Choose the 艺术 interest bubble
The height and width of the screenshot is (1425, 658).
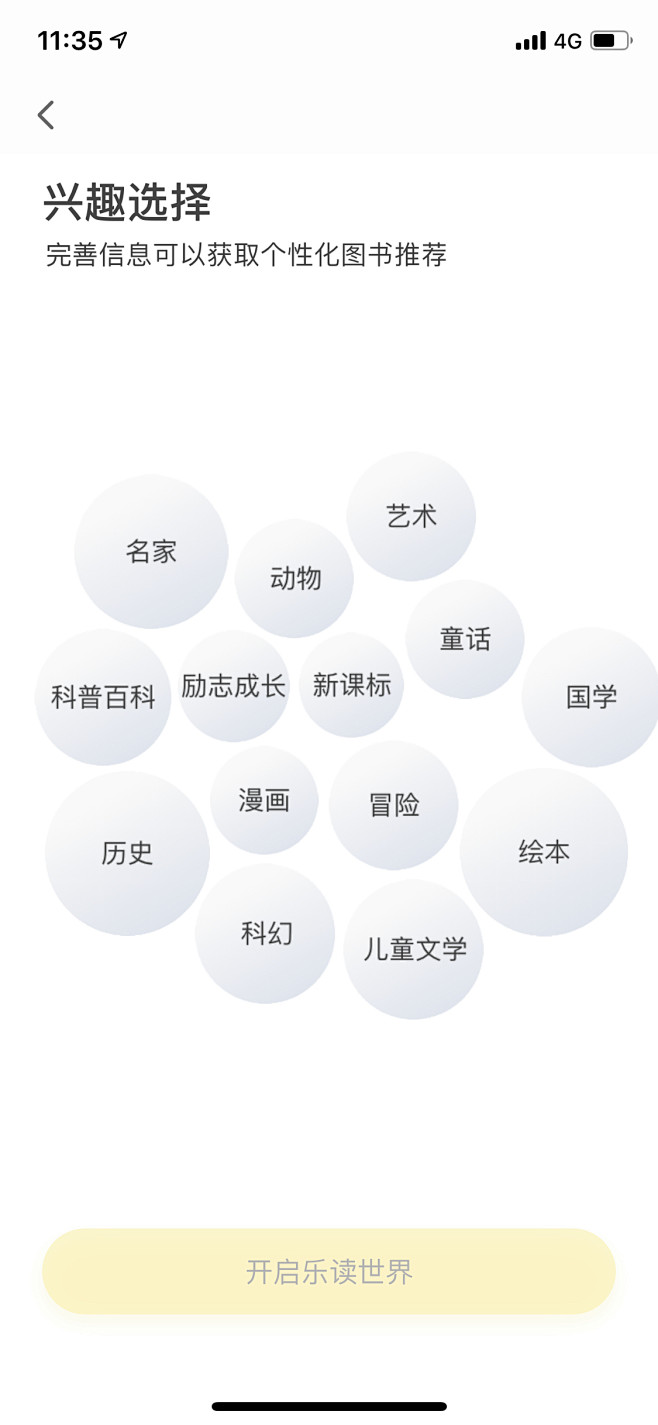click(x=411, y=516)
